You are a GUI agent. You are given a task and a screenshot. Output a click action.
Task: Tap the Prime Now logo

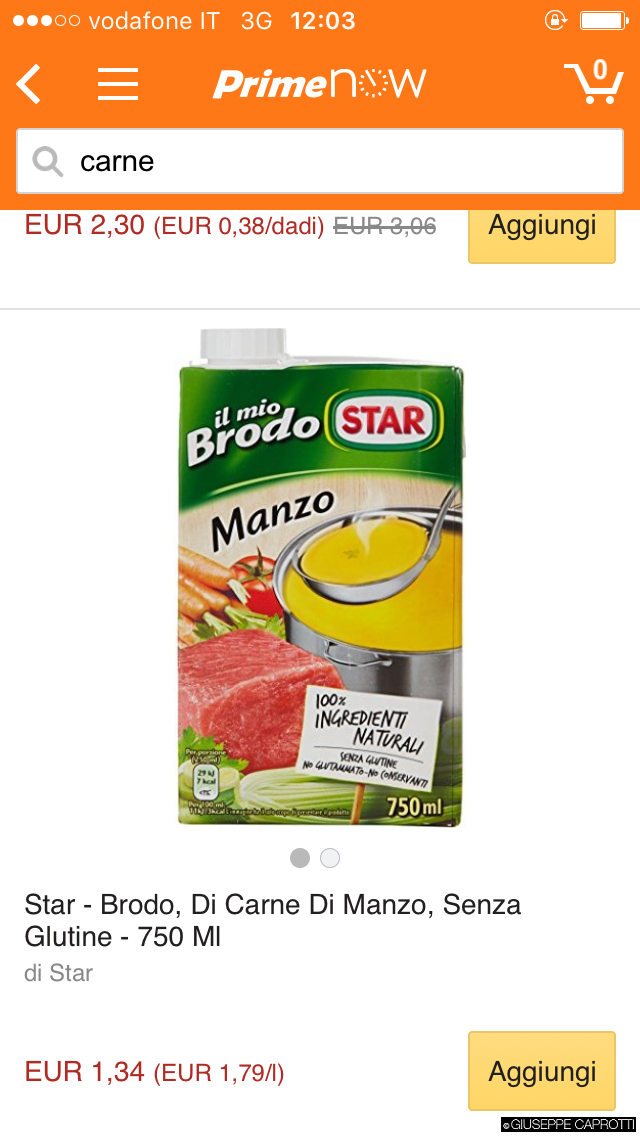click(319, 84)
